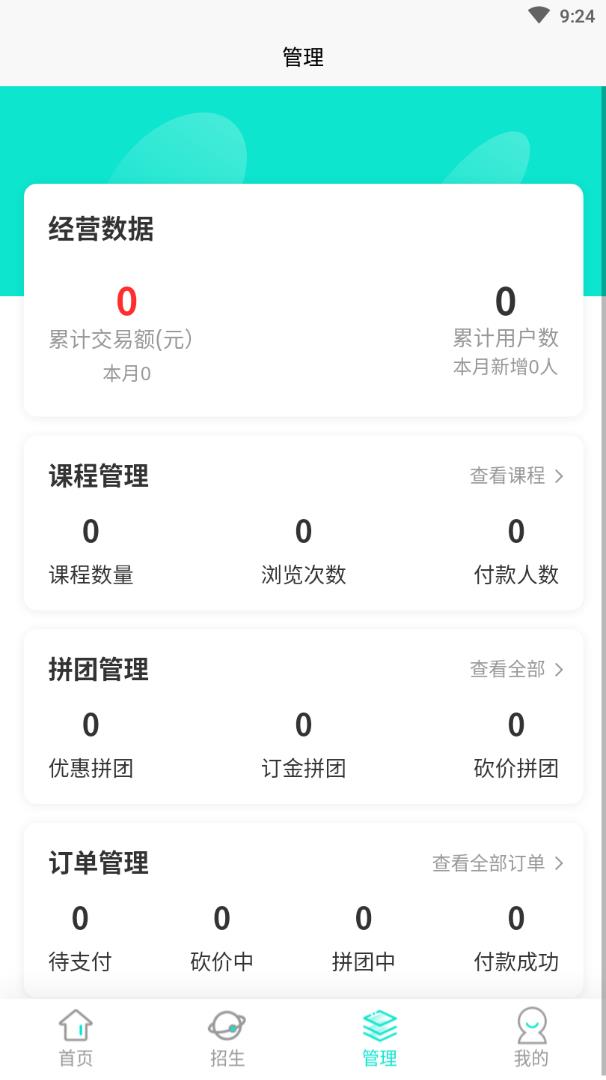Switch to the 首页 tab
The height and width of the screenshot is (1080, 606).
pos(76,1037)
